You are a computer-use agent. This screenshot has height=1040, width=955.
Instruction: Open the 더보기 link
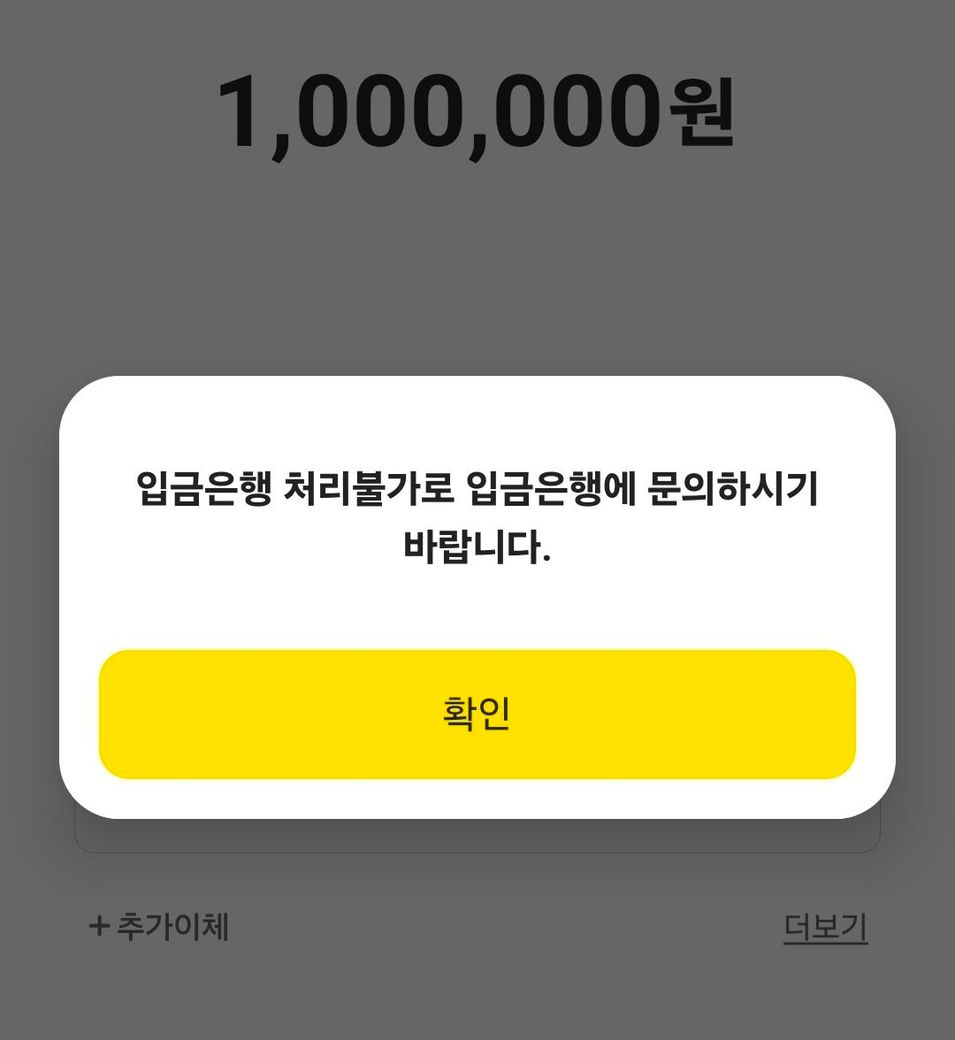(x=825, y=928)
